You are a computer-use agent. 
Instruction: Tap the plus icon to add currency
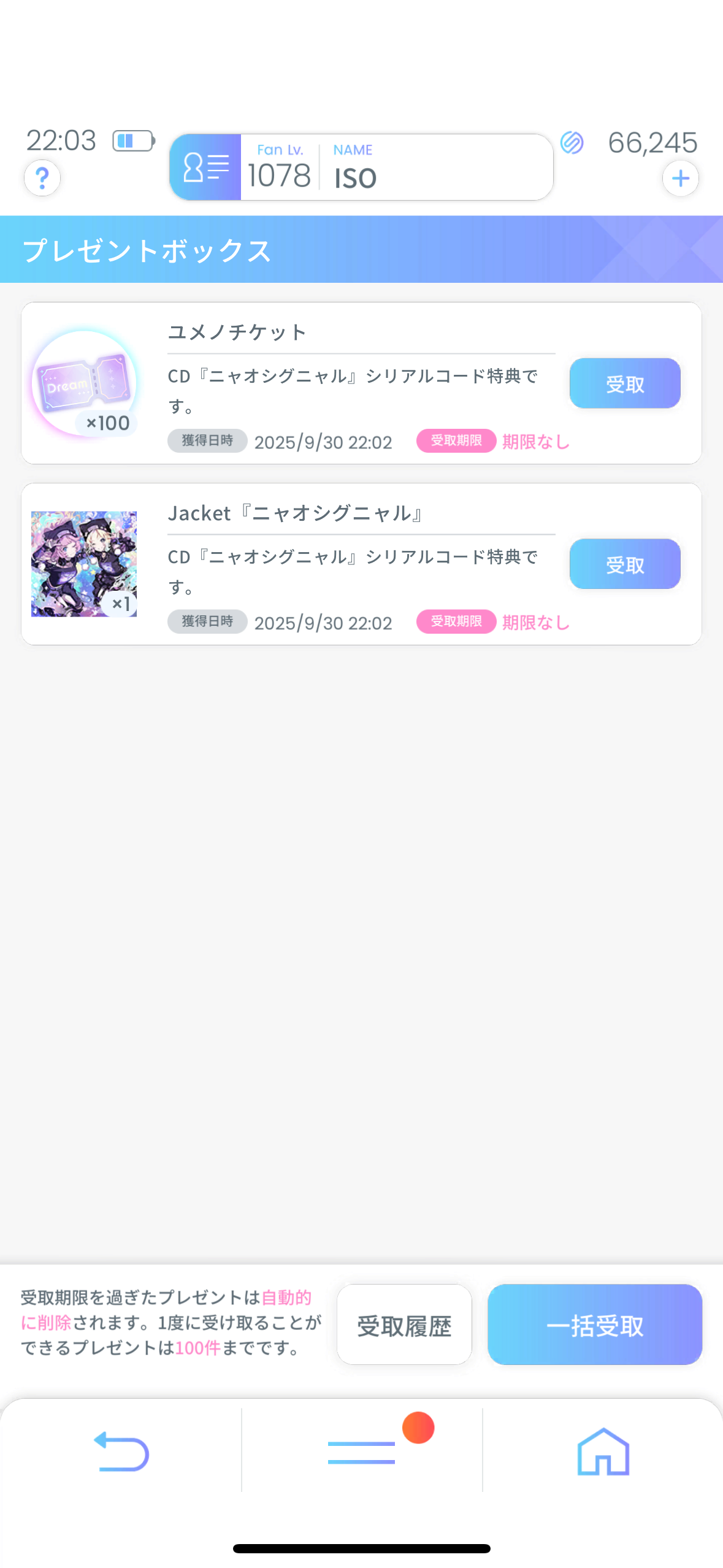pyautogui.click(x=680, y=179)
